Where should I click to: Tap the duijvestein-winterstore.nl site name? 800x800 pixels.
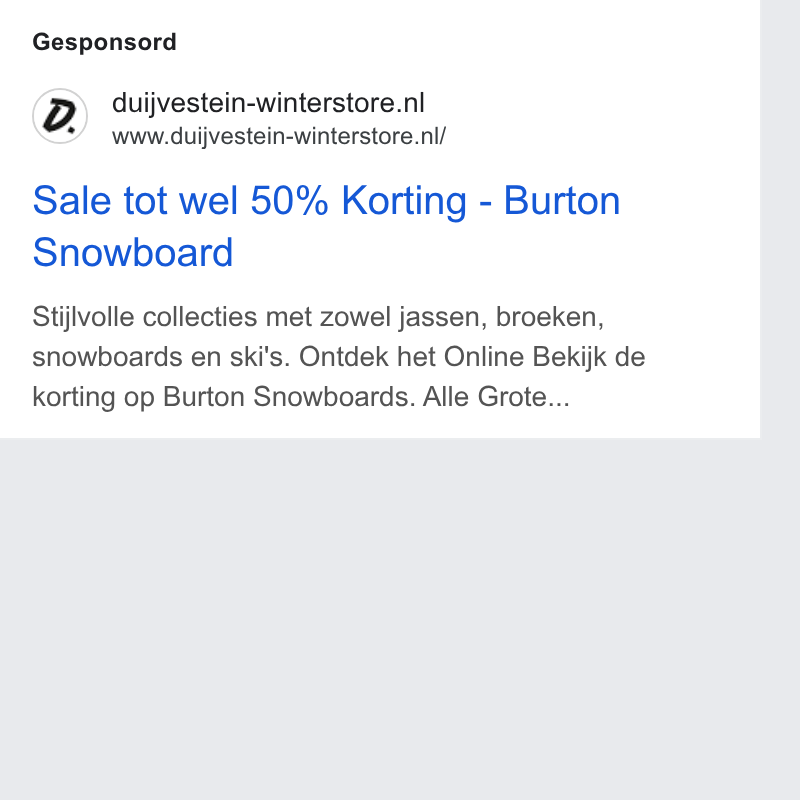(x=268, y=103)
